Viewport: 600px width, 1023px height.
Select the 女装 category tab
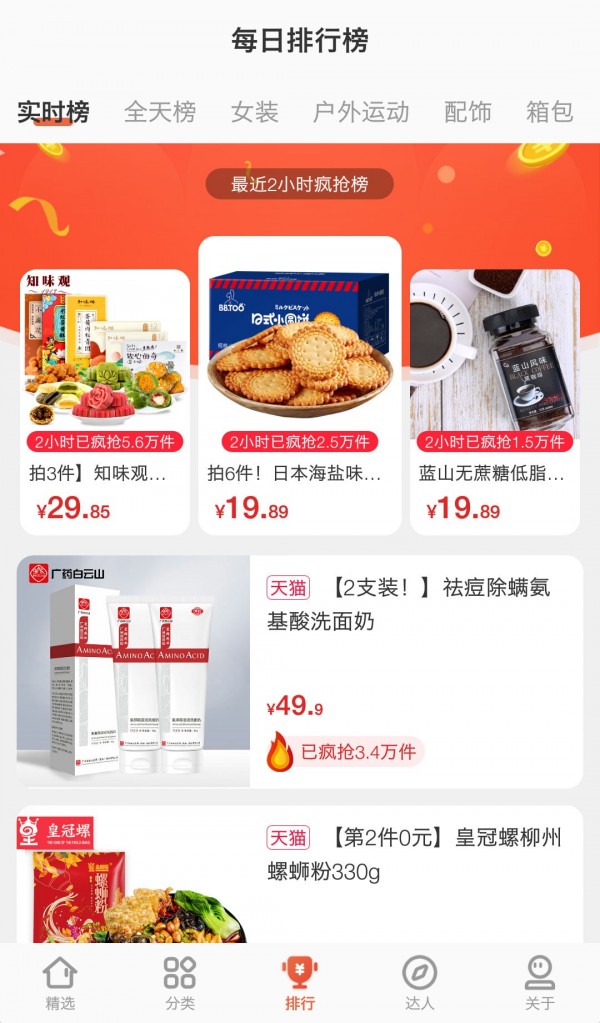[x=254, y=112]
